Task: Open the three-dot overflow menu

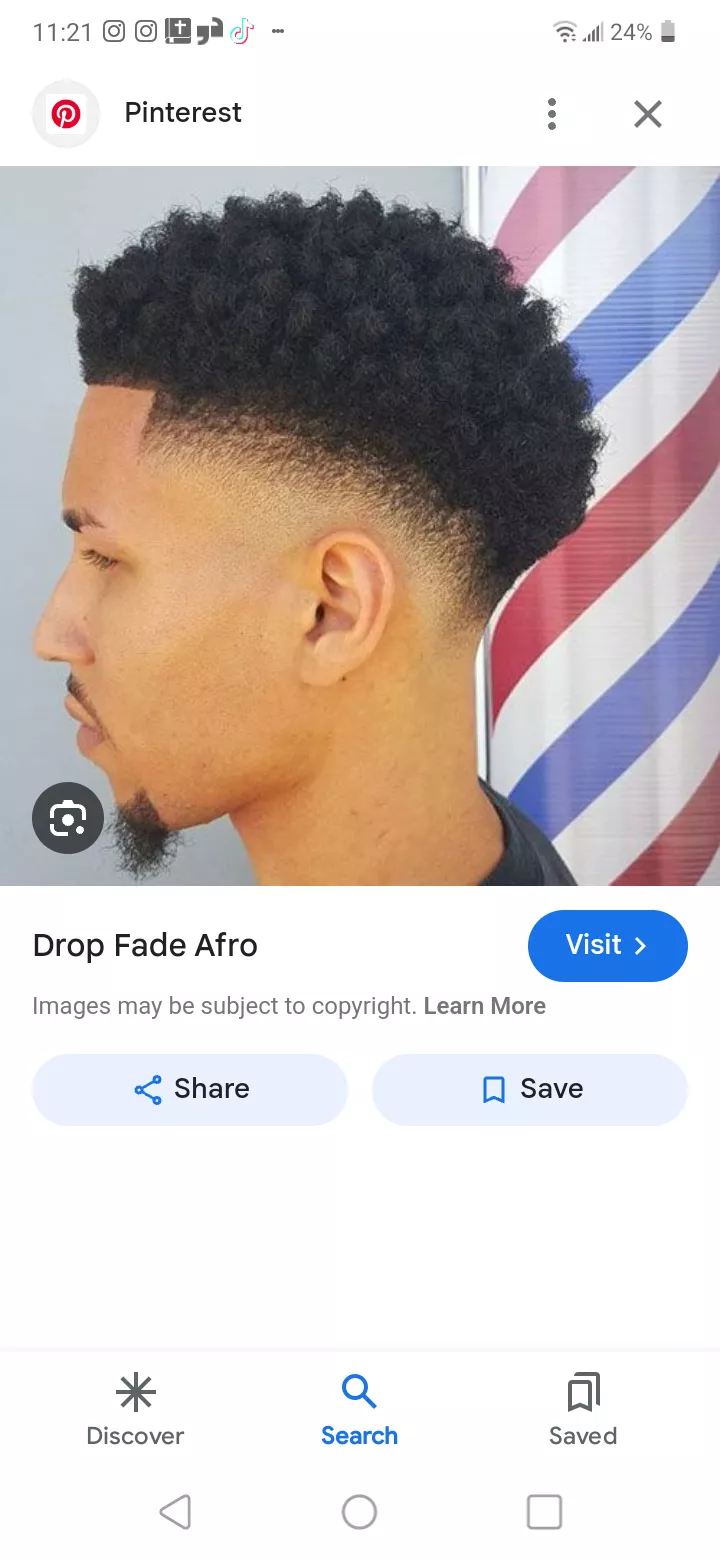Action: (552, 114)
